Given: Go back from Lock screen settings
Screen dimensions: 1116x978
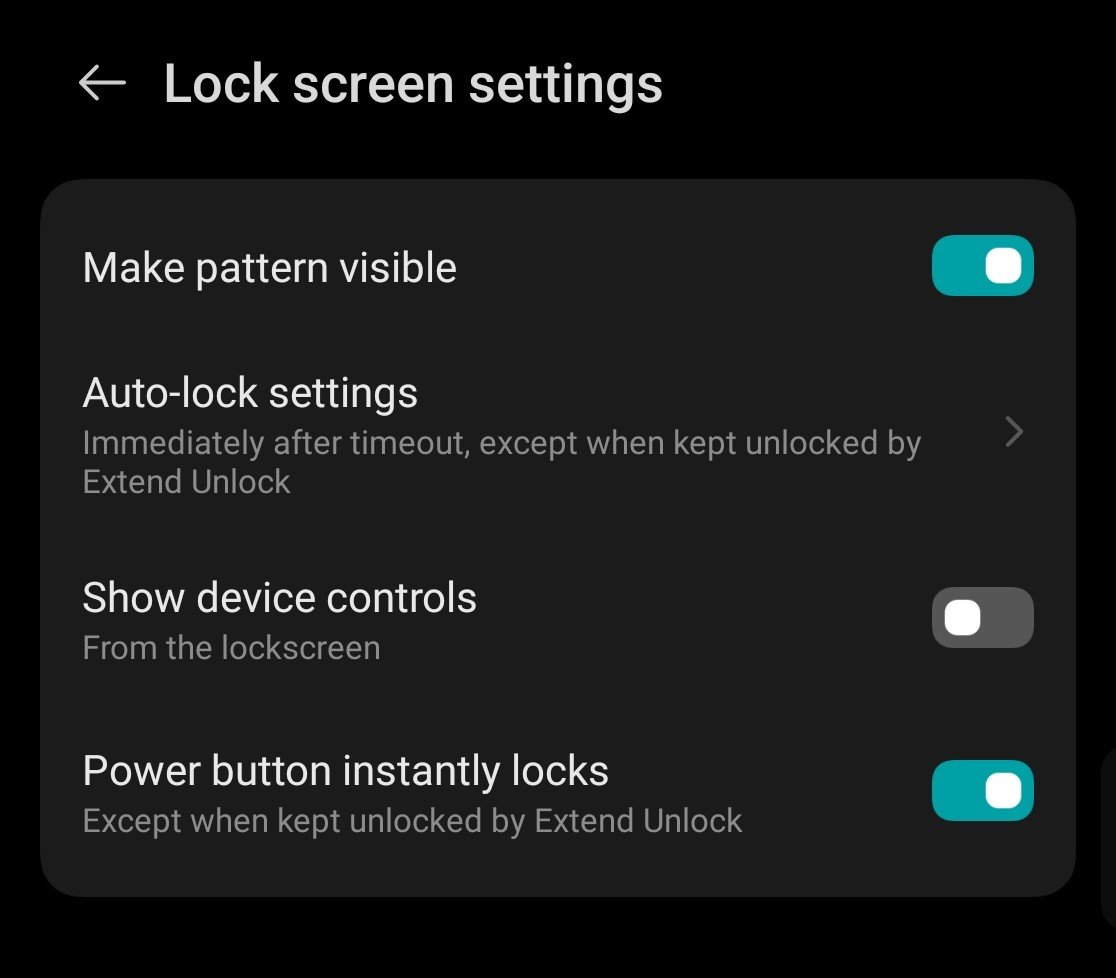Looking at the screenshot, I should (102, 83).
